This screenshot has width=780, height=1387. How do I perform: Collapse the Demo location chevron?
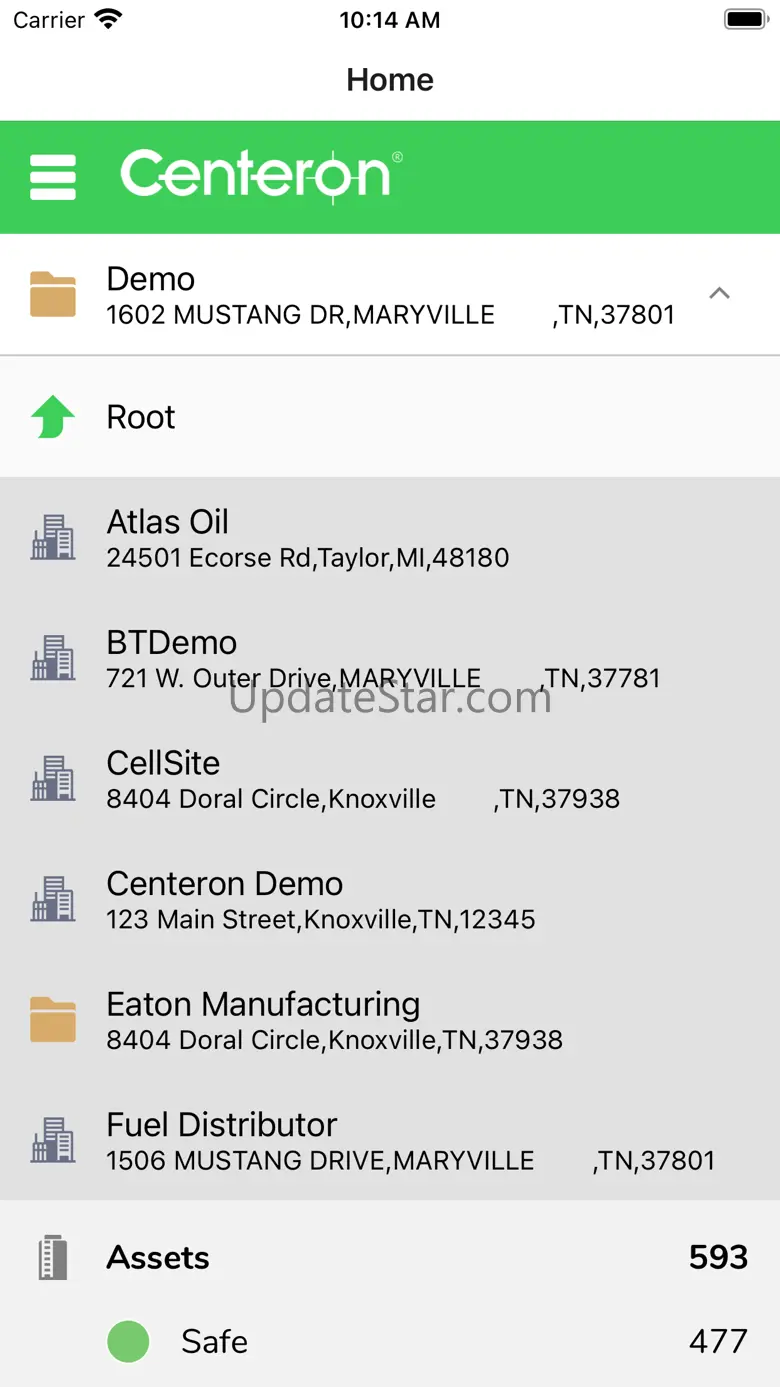pos(719,294)
